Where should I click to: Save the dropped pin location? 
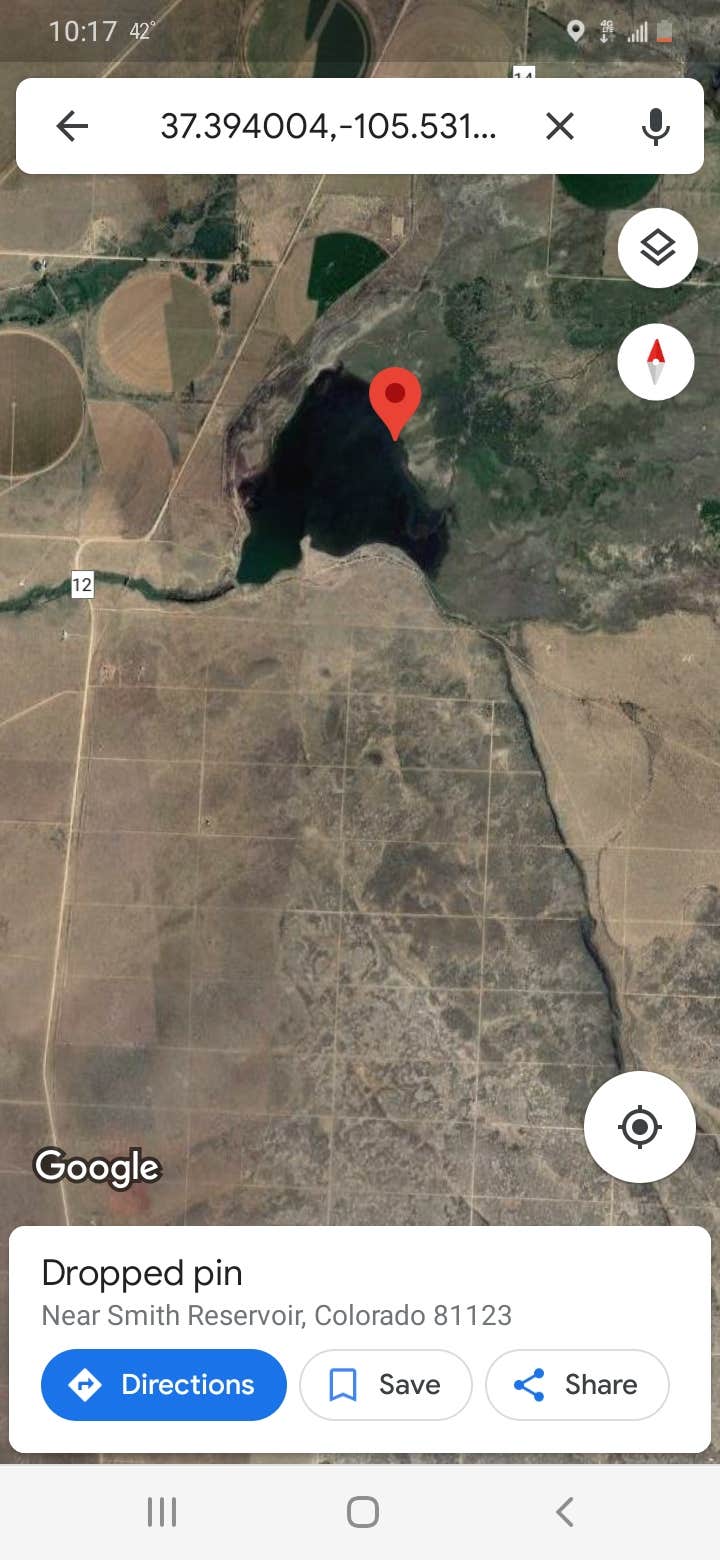pos(385,1385)
